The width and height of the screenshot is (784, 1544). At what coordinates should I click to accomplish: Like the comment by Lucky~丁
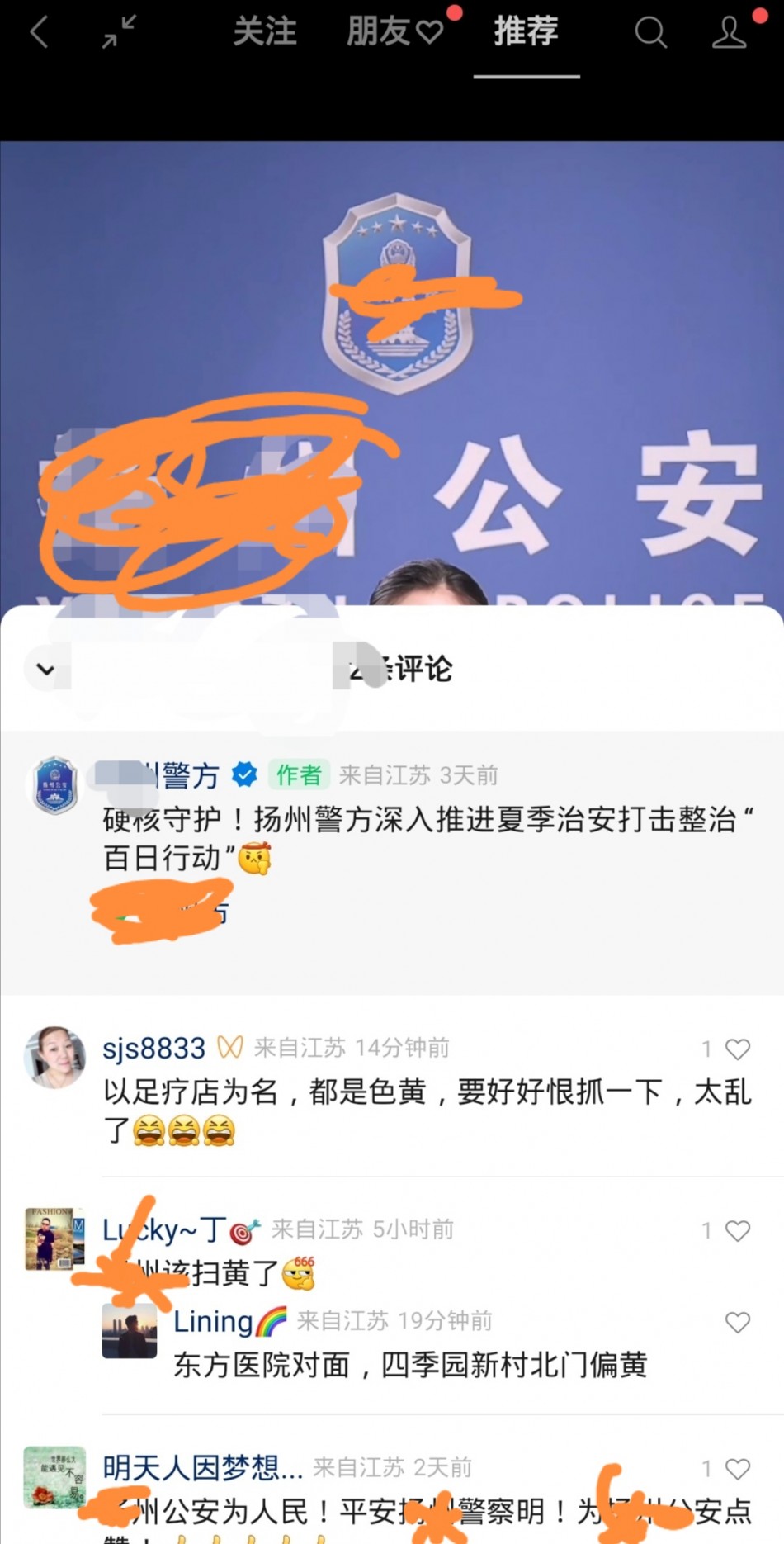pos(737,1230)
